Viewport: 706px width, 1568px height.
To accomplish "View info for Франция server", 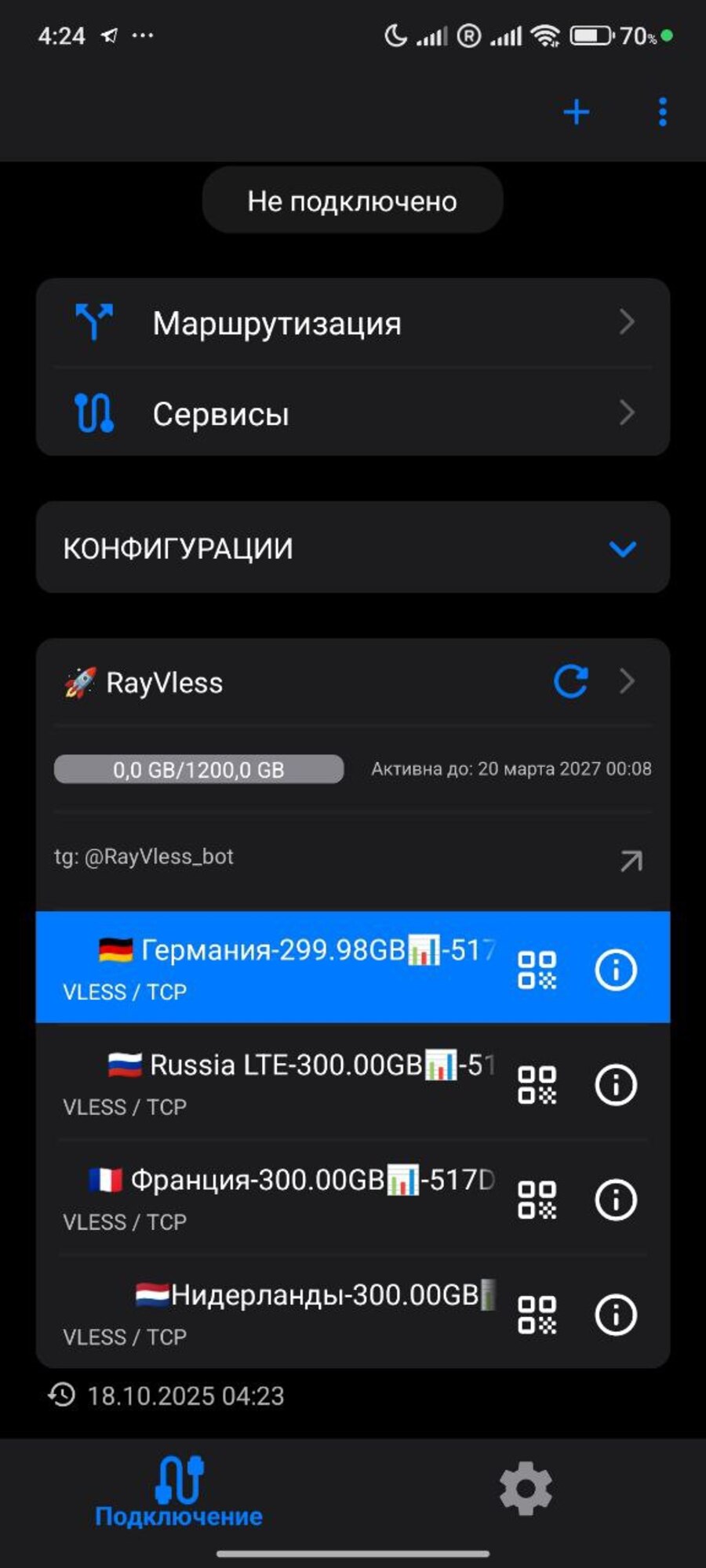I will coord(616,1200).
